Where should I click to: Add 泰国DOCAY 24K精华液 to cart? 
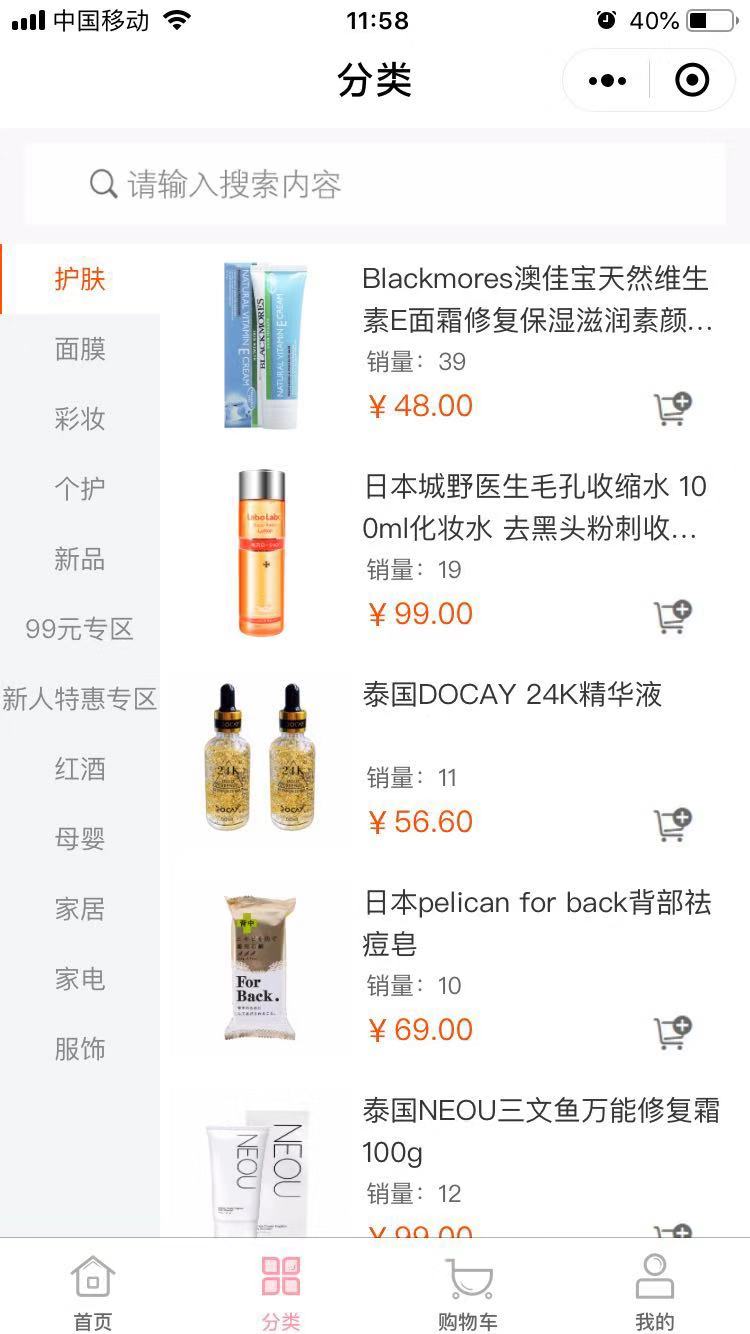672,824
